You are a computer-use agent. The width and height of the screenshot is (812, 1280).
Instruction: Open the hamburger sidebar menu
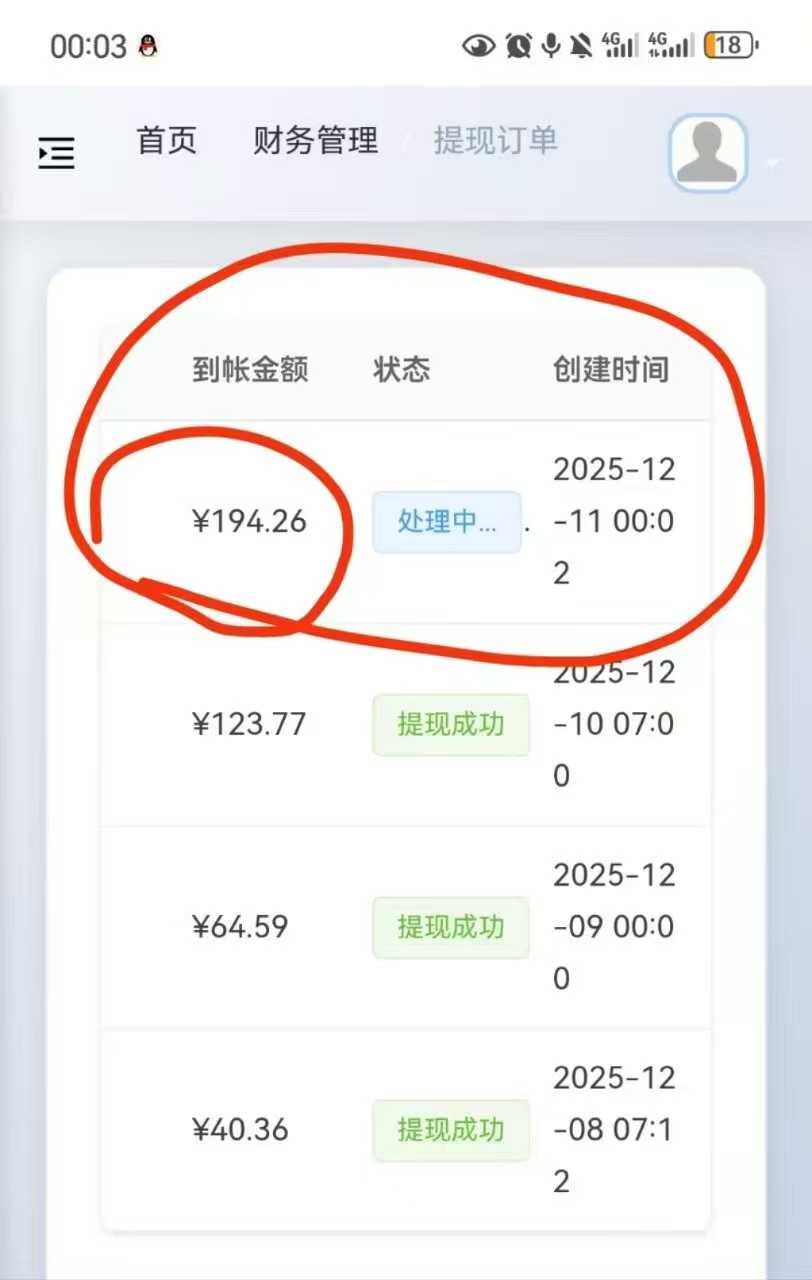56,152
